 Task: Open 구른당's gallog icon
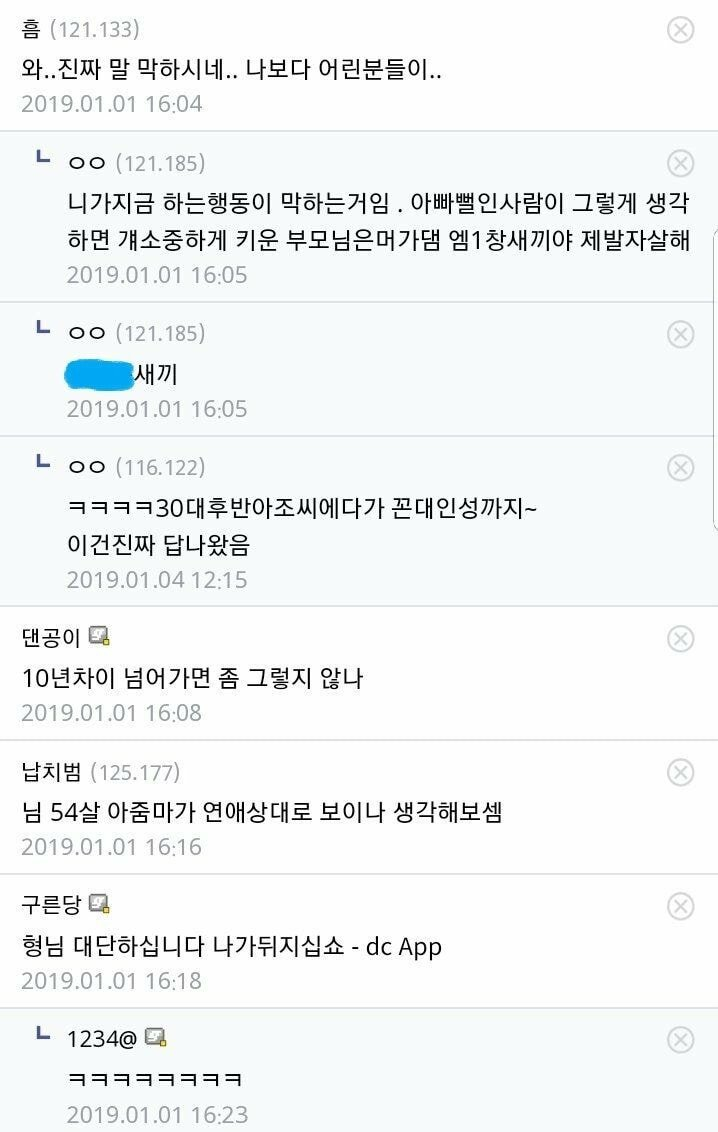click(x=99, y=904)
